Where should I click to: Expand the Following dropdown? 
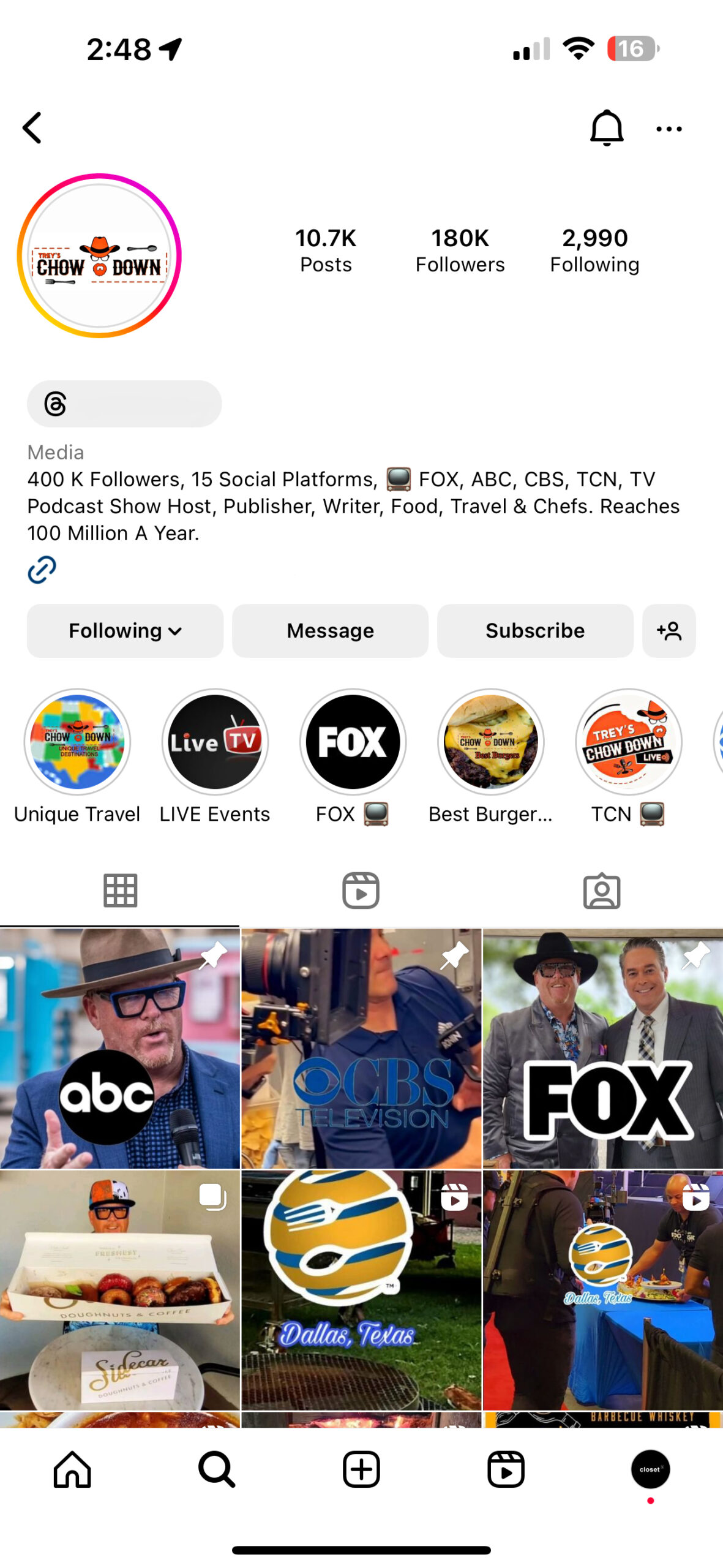click(125, 630)
